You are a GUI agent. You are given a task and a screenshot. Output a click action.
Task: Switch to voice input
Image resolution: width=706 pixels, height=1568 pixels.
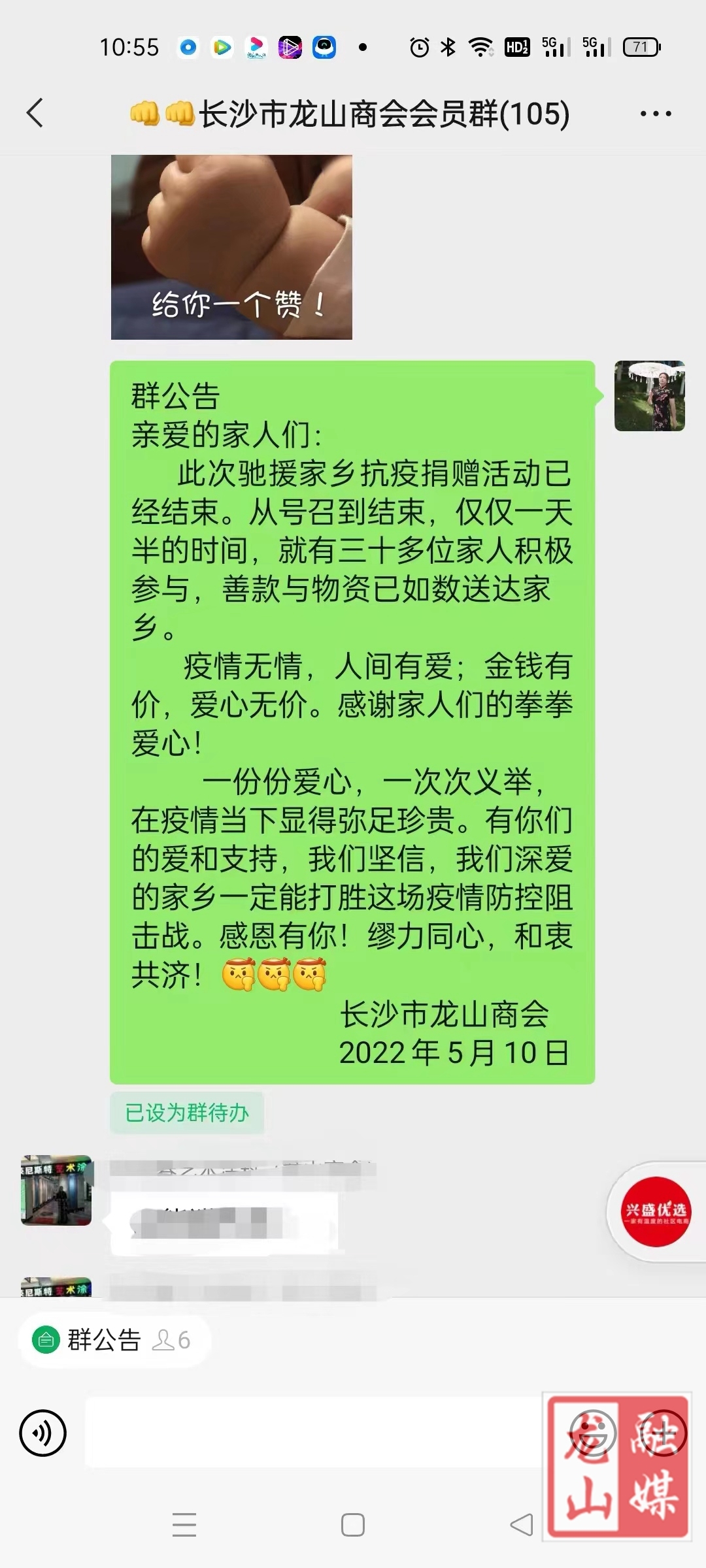pyautogui.click(x=43, y=1433)
